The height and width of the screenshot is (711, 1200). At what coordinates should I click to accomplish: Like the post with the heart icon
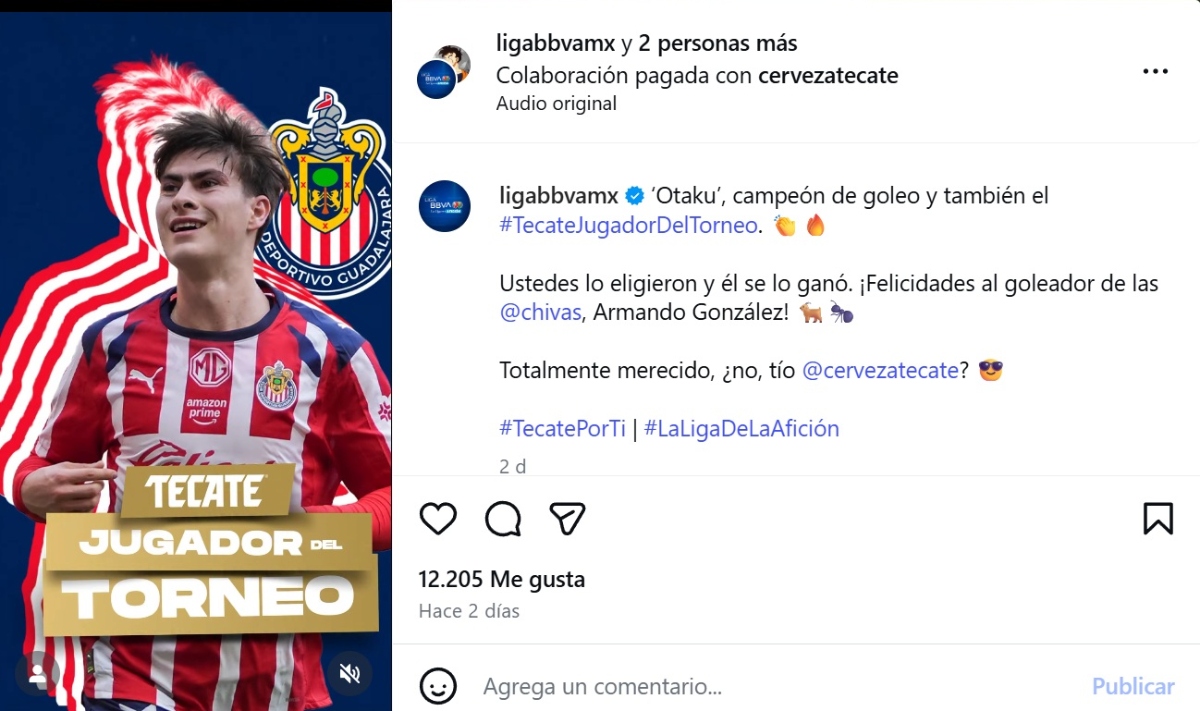(x=438, y=518)
